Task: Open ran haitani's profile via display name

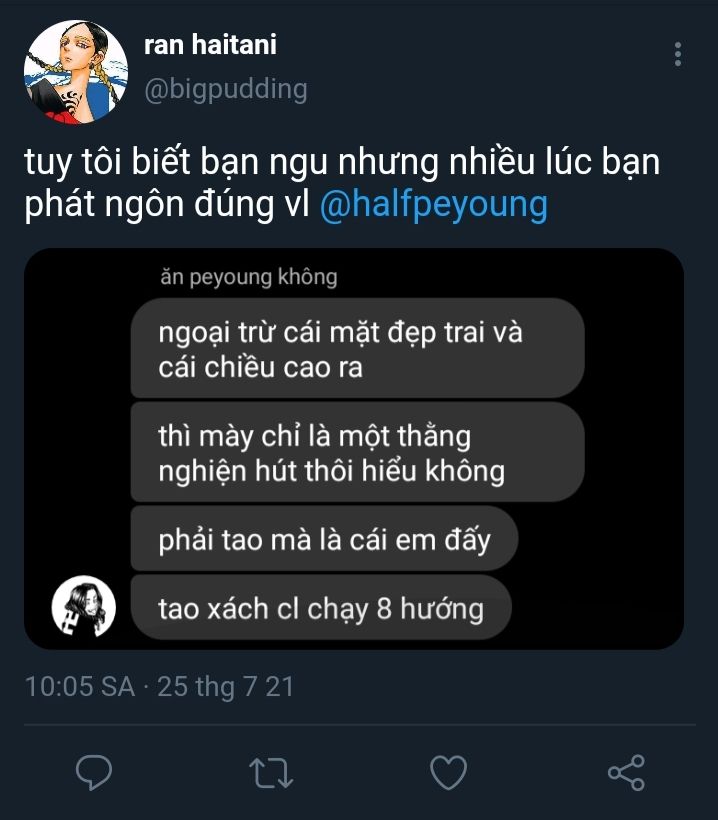Action: pos(210,44)
